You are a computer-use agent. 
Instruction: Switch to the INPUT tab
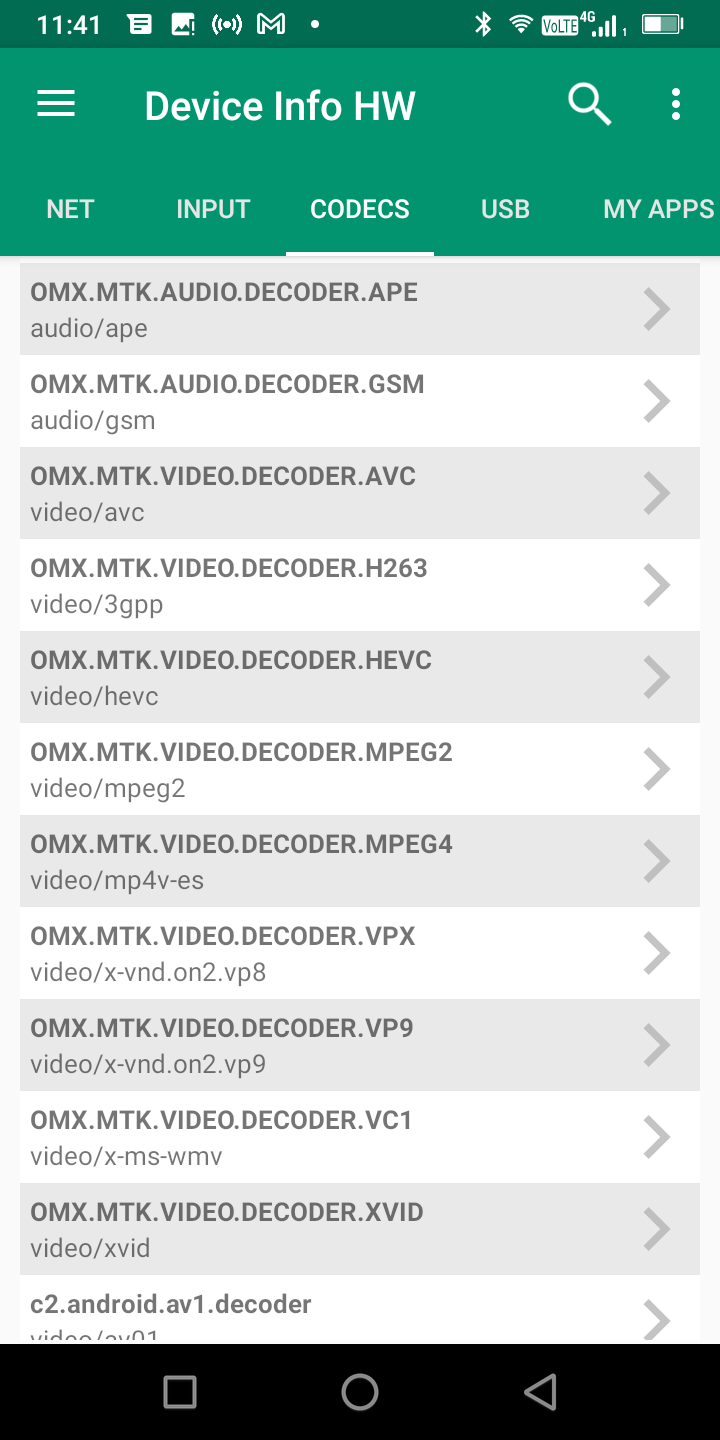(213, 209)
